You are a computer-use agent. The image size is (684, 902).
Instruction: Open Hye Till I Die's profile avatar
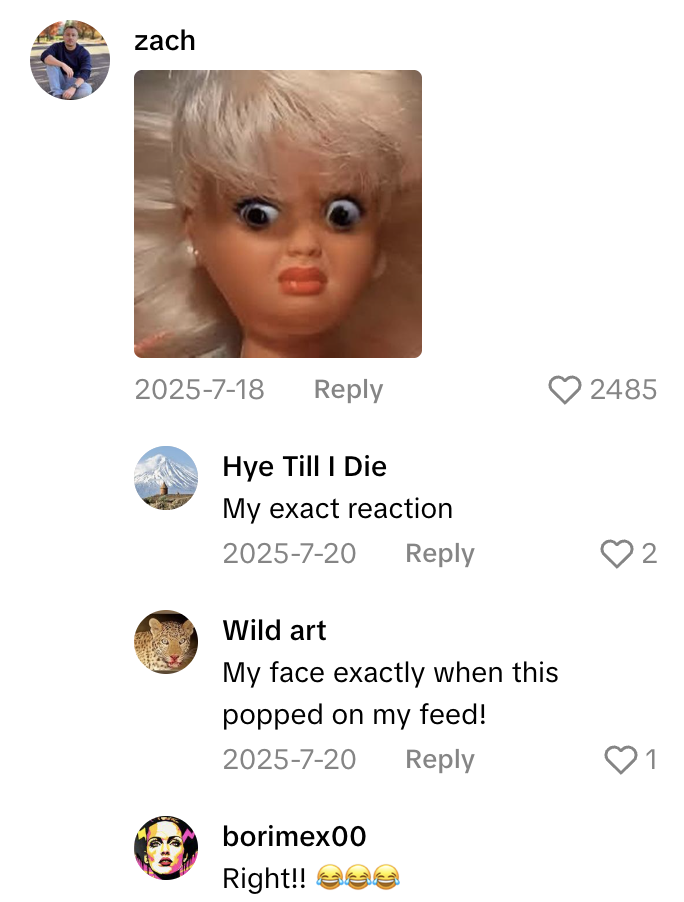click(166, 478)
